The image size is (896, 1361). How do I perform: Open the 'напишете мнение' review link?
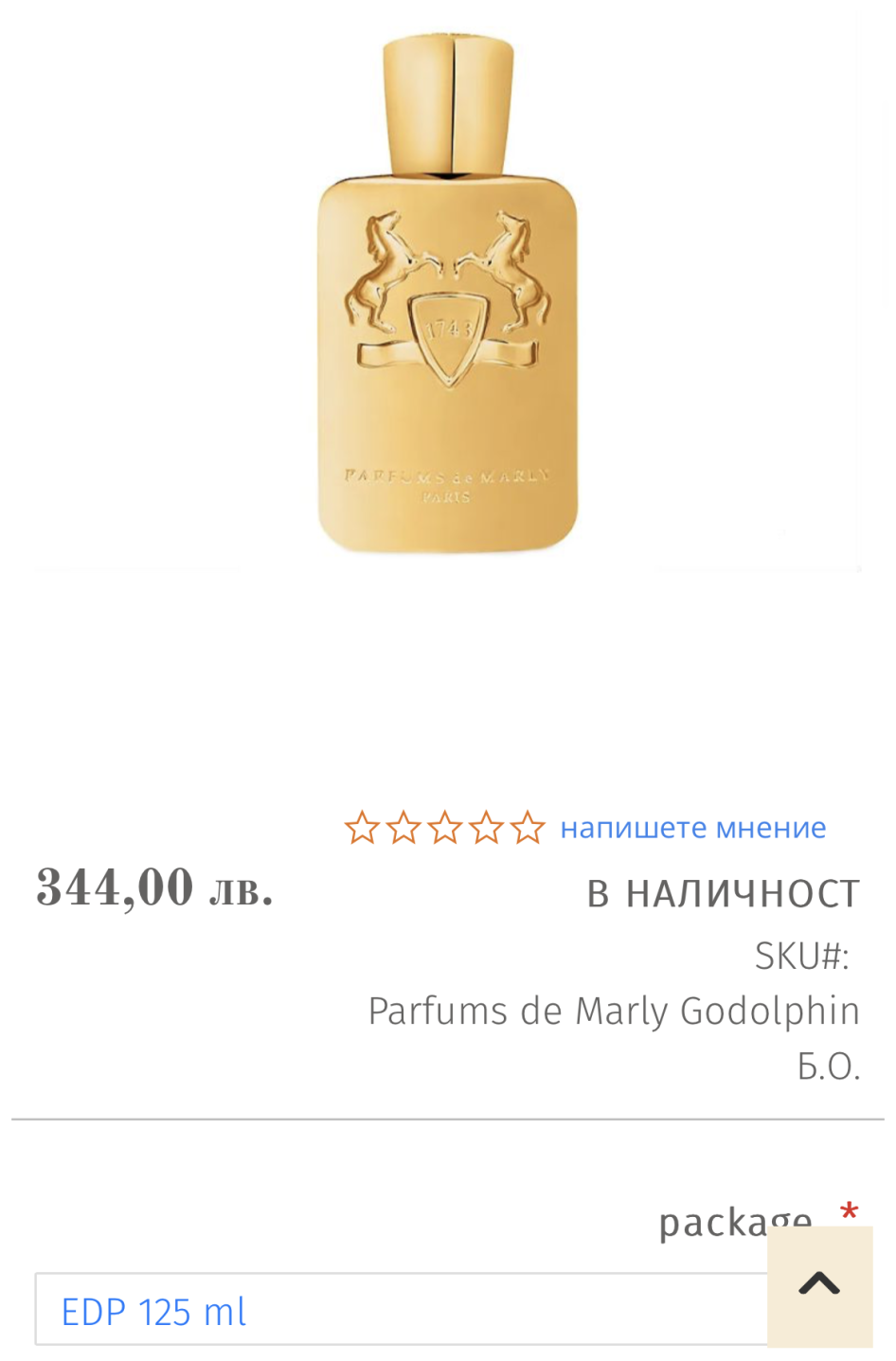point(692,828)
